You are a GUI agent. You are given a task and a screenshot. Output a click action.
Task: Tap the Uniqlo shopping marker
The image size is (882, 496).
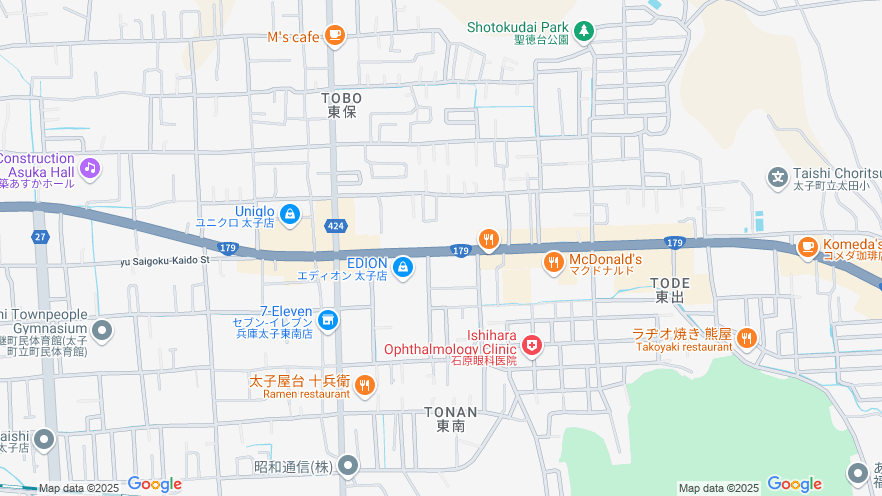click(x=289, y=214)
